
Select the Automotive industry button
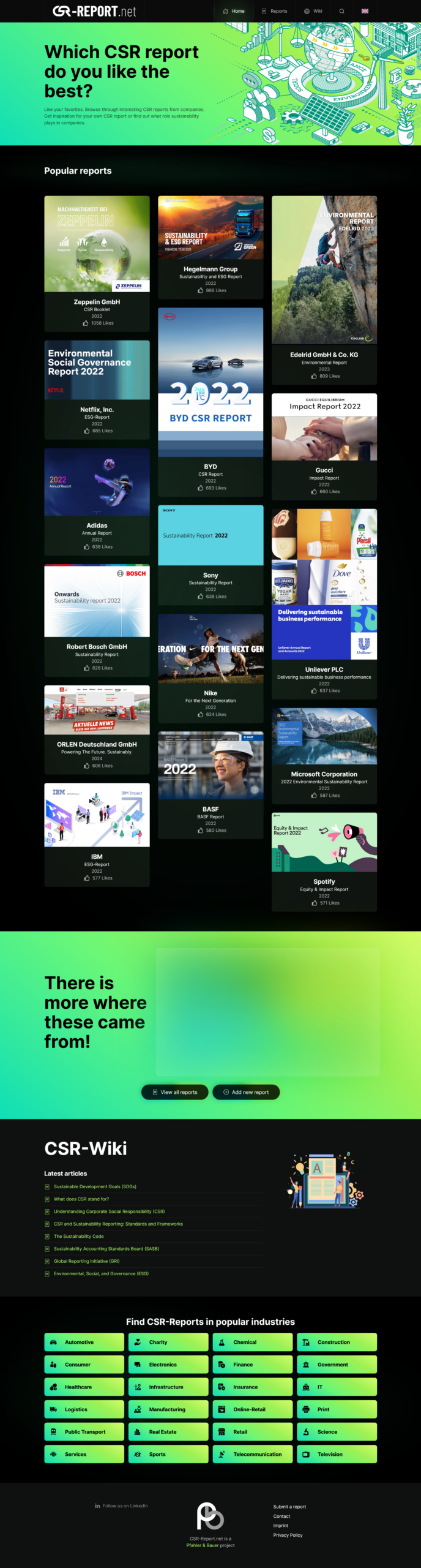[84, 1342]
